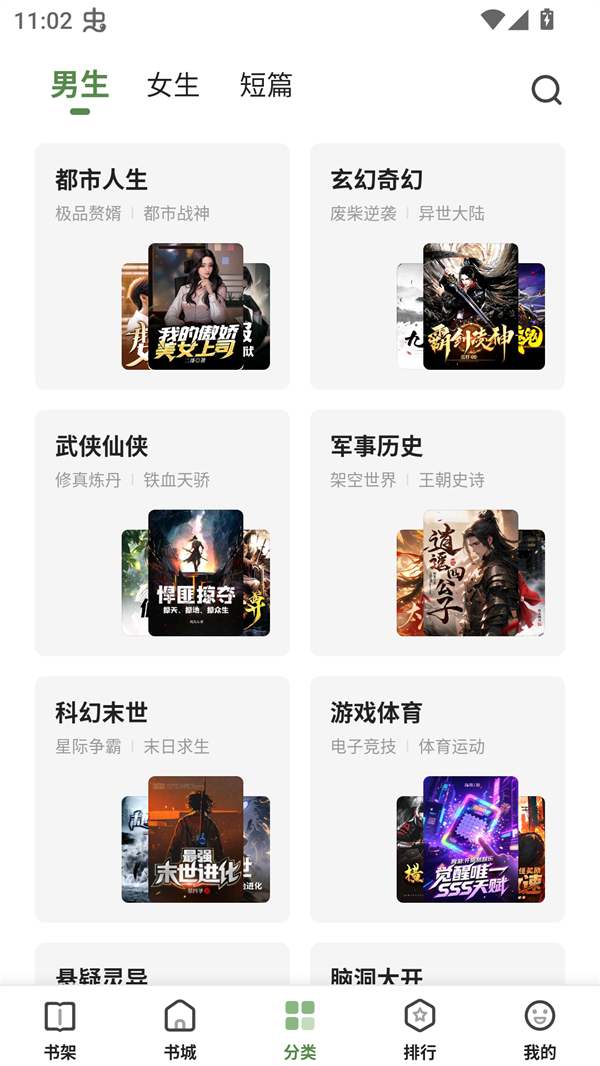Open the 都市人生 category card

tap(162, 266)
